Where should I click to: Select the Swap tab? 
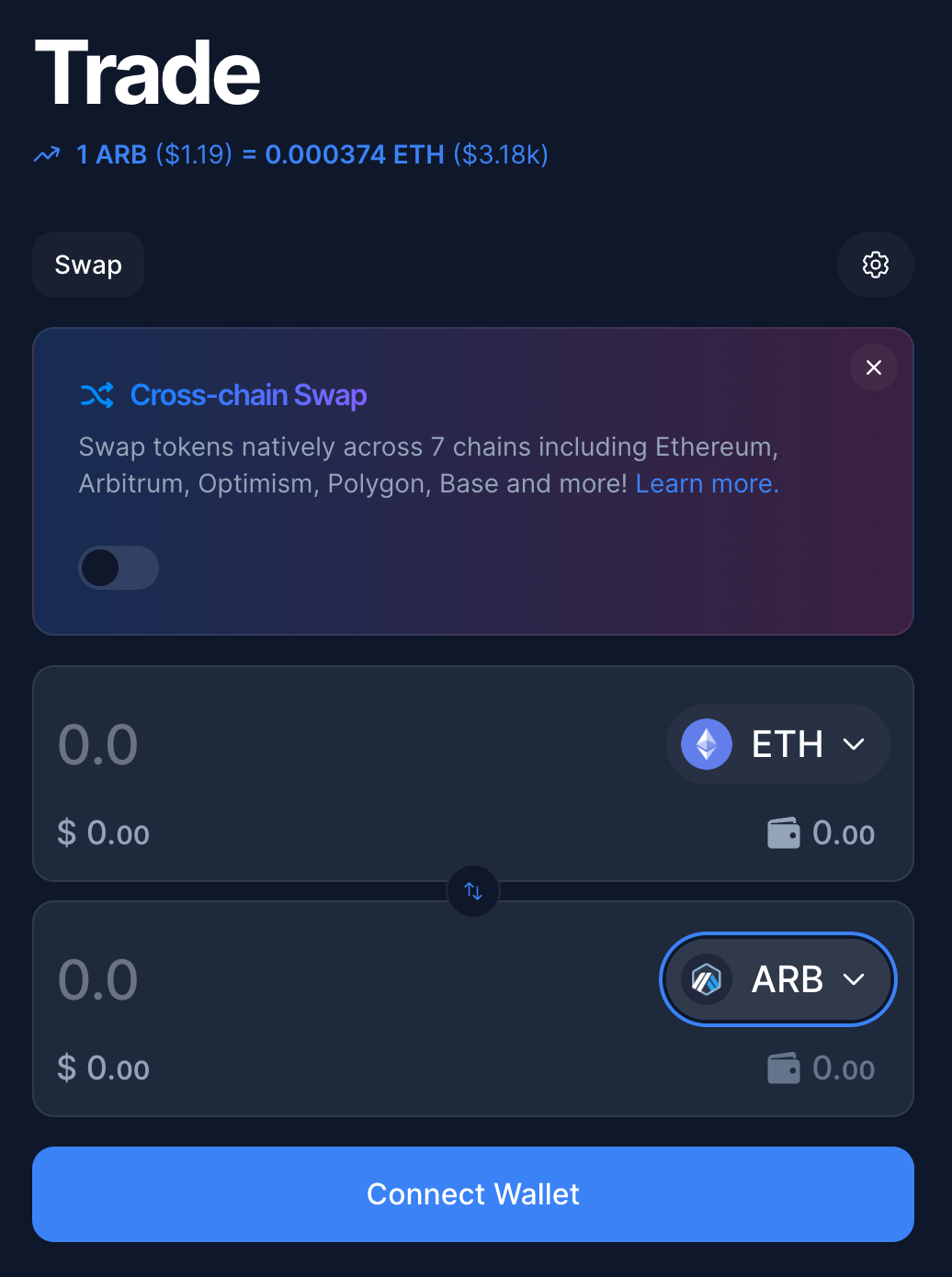click(88, 265)
